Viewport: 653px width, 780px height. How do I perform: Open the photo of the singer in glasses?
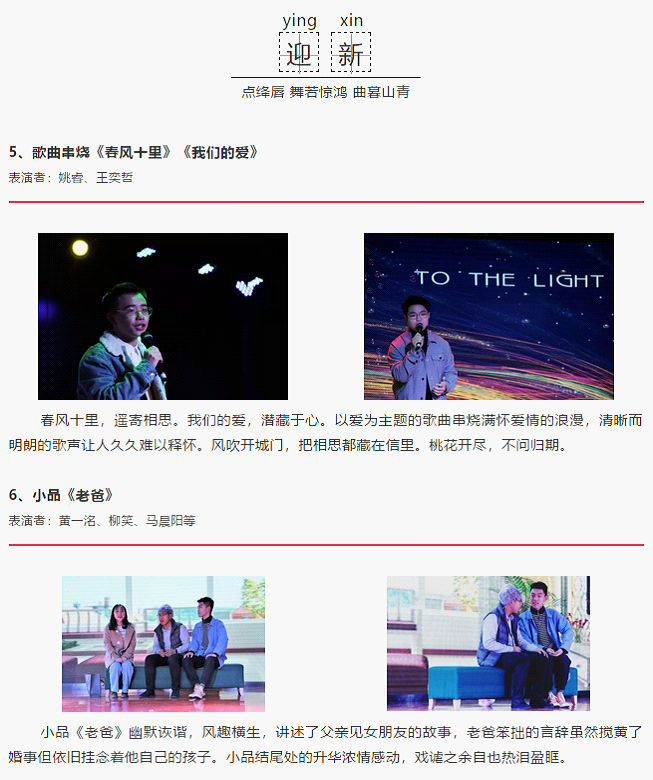(x=163, y=316)
